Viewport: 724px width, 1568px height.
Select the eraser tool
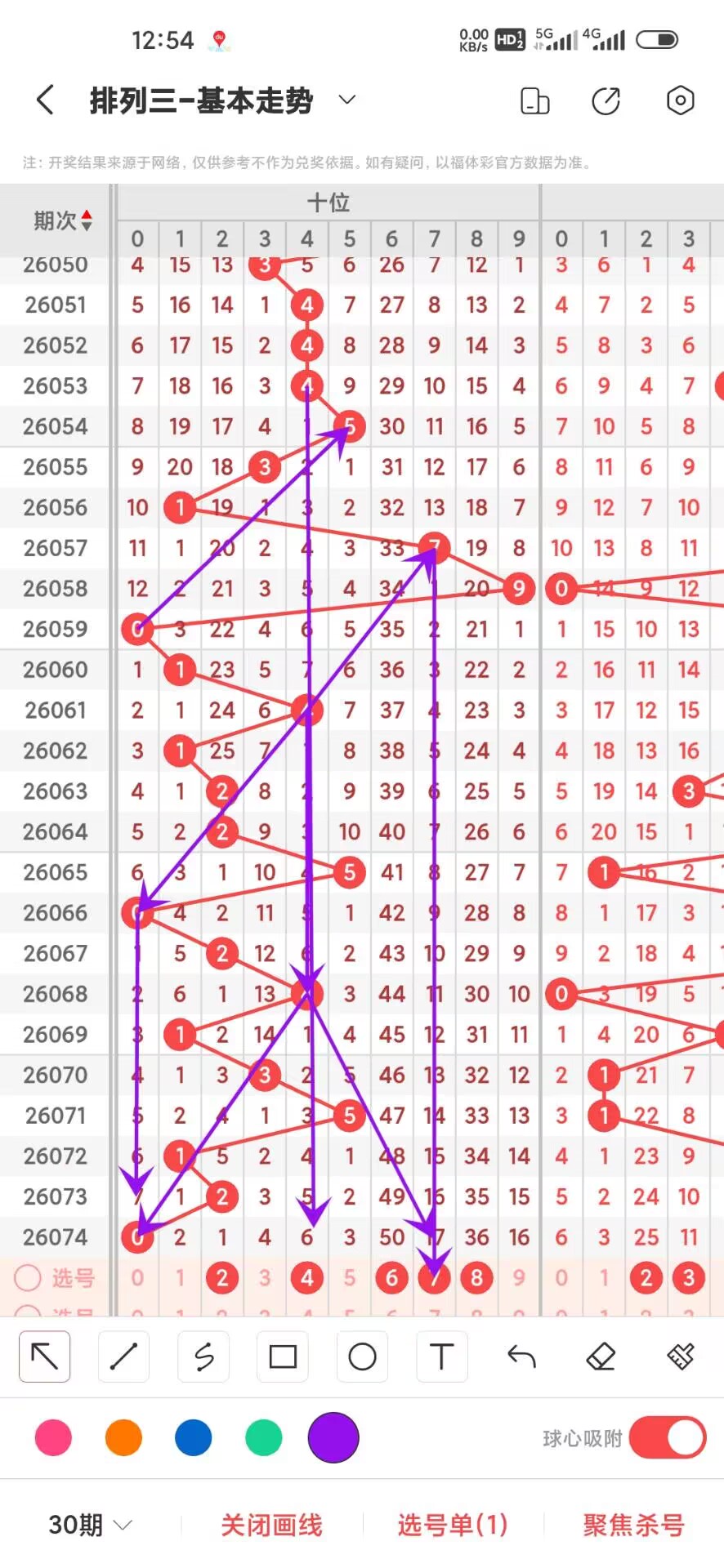point(601,1356)
